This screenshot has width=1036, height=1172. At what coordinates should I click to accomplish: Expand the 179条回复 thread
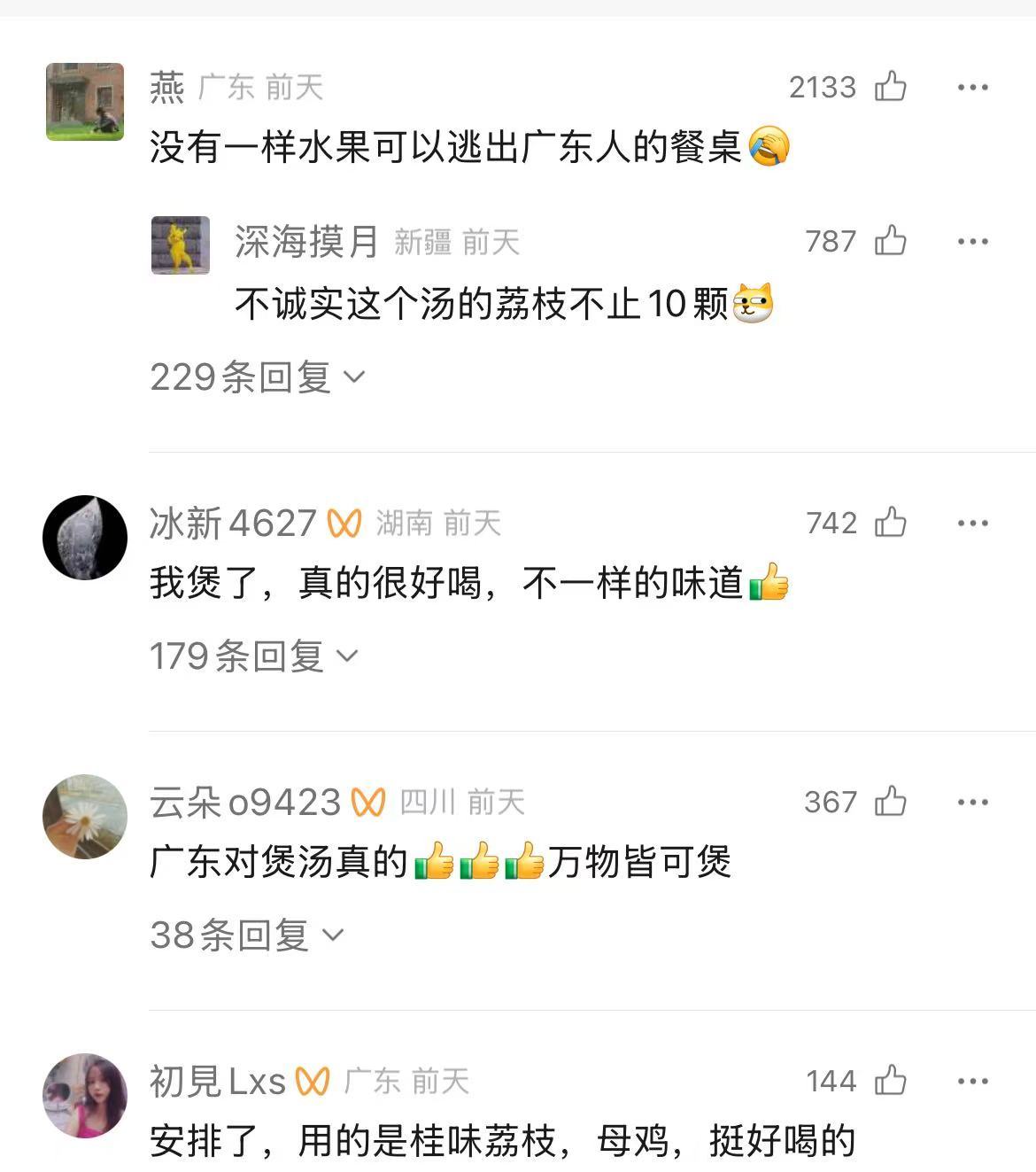coord(253,656)
